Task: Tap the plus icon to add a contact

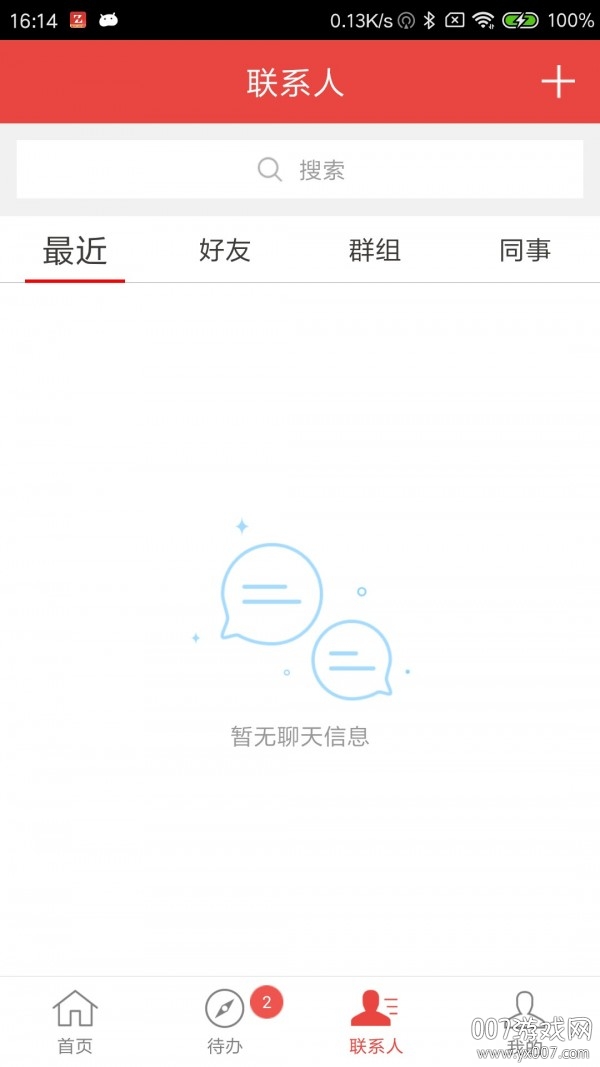Action: (x=558, y=82)
